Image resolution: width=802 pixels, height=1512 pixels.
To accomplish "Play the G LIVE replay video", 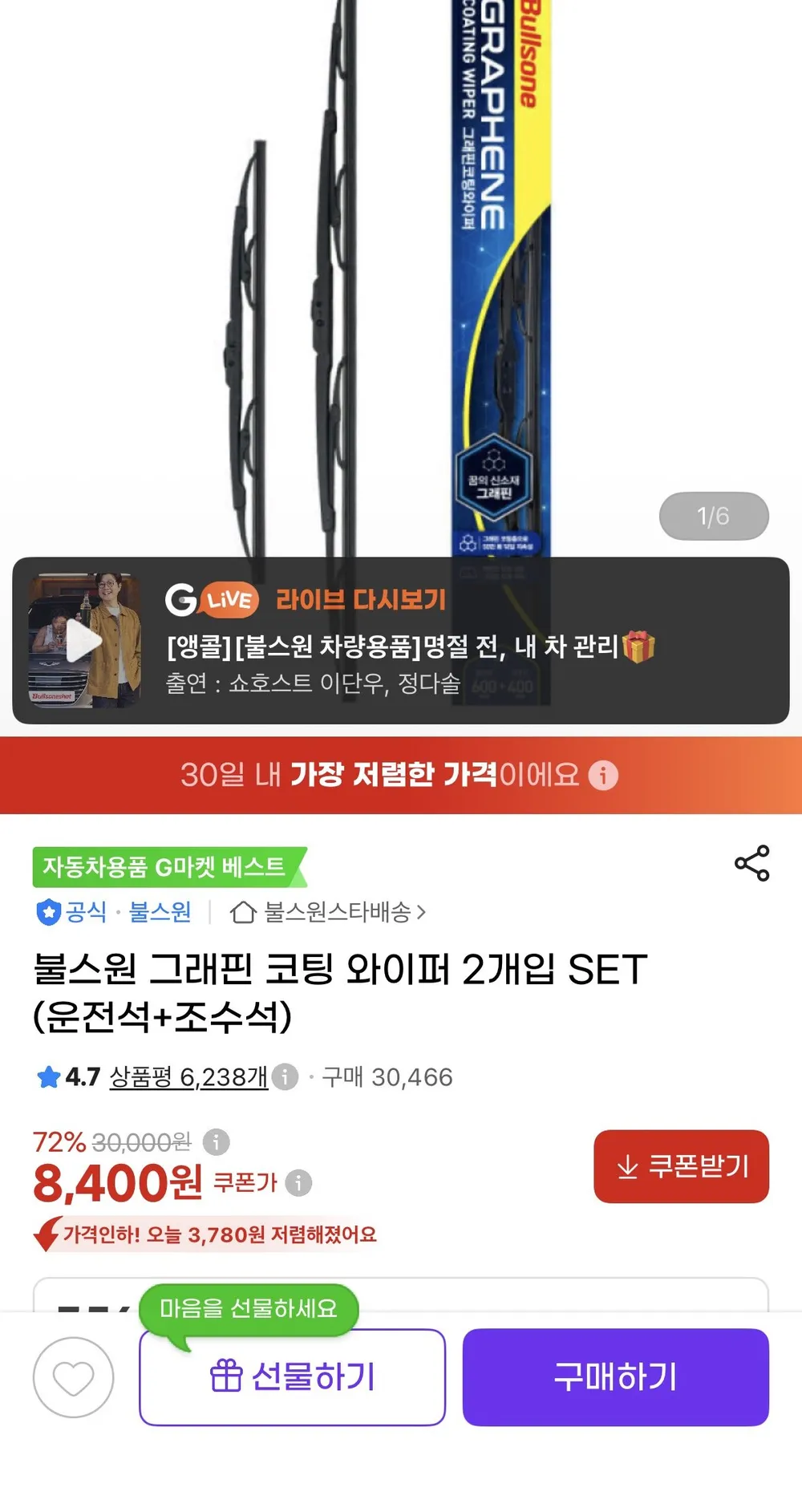I will (x=84, y=641).
